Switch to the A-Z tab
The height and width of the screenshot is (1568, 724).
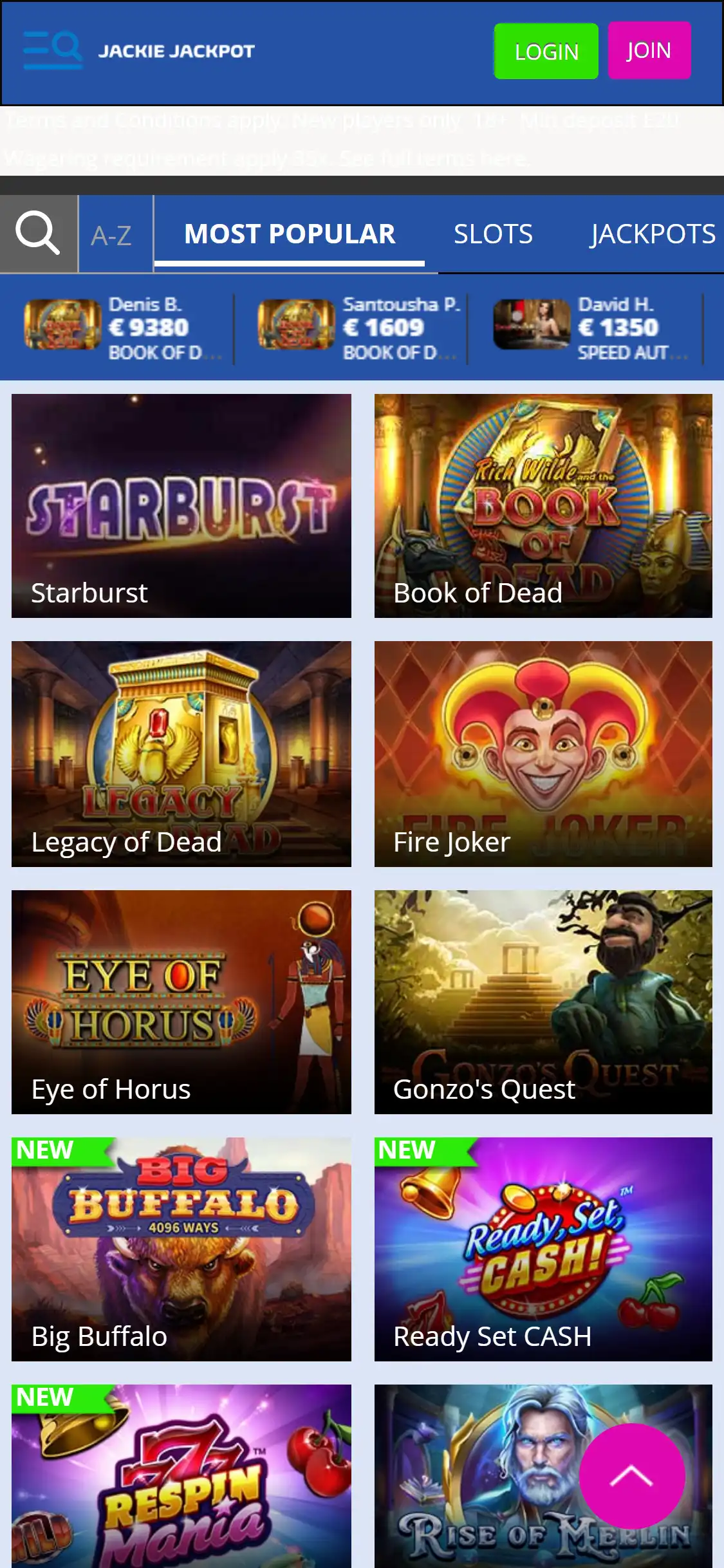(112, 235)
